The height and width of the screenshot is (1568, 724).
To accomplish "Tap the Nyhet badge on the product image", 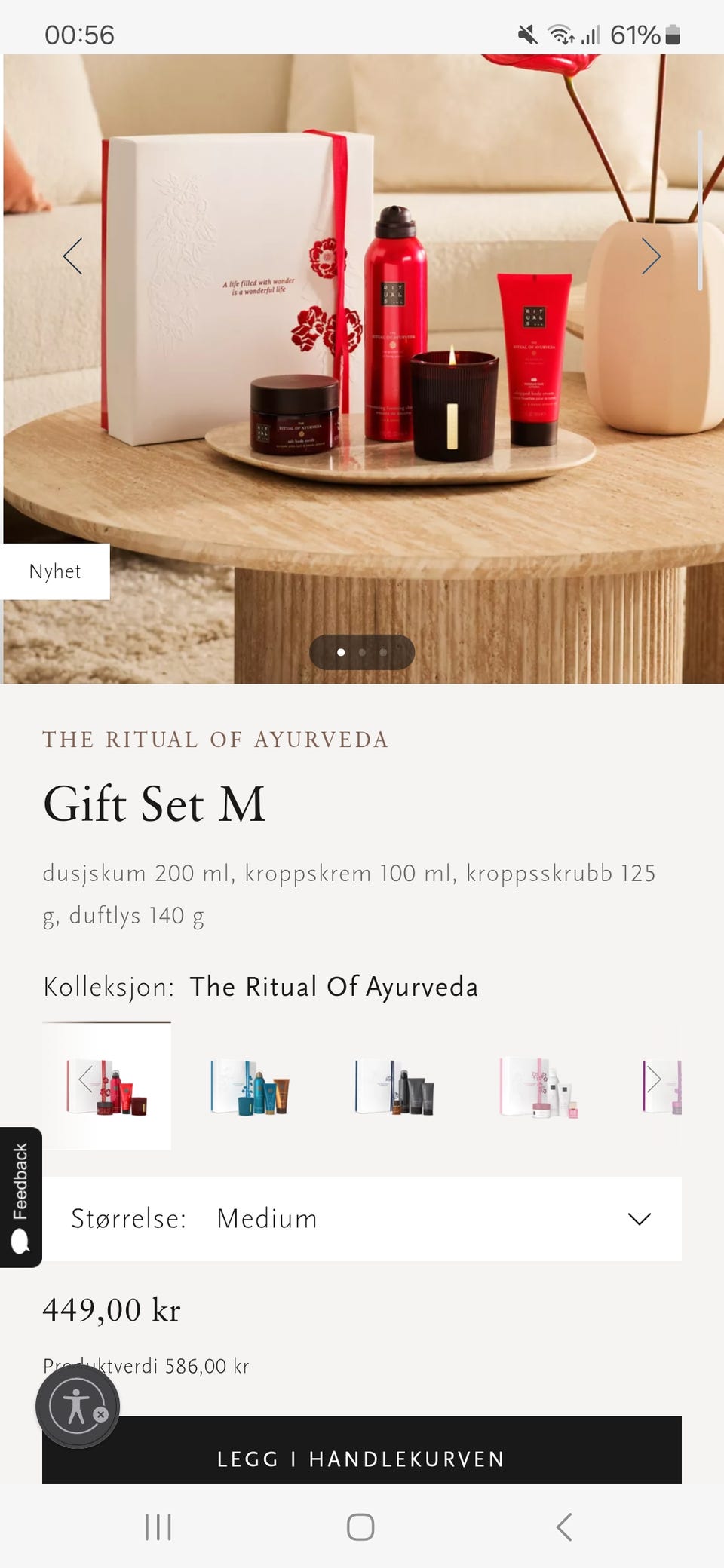I will [x=55, y=571].
